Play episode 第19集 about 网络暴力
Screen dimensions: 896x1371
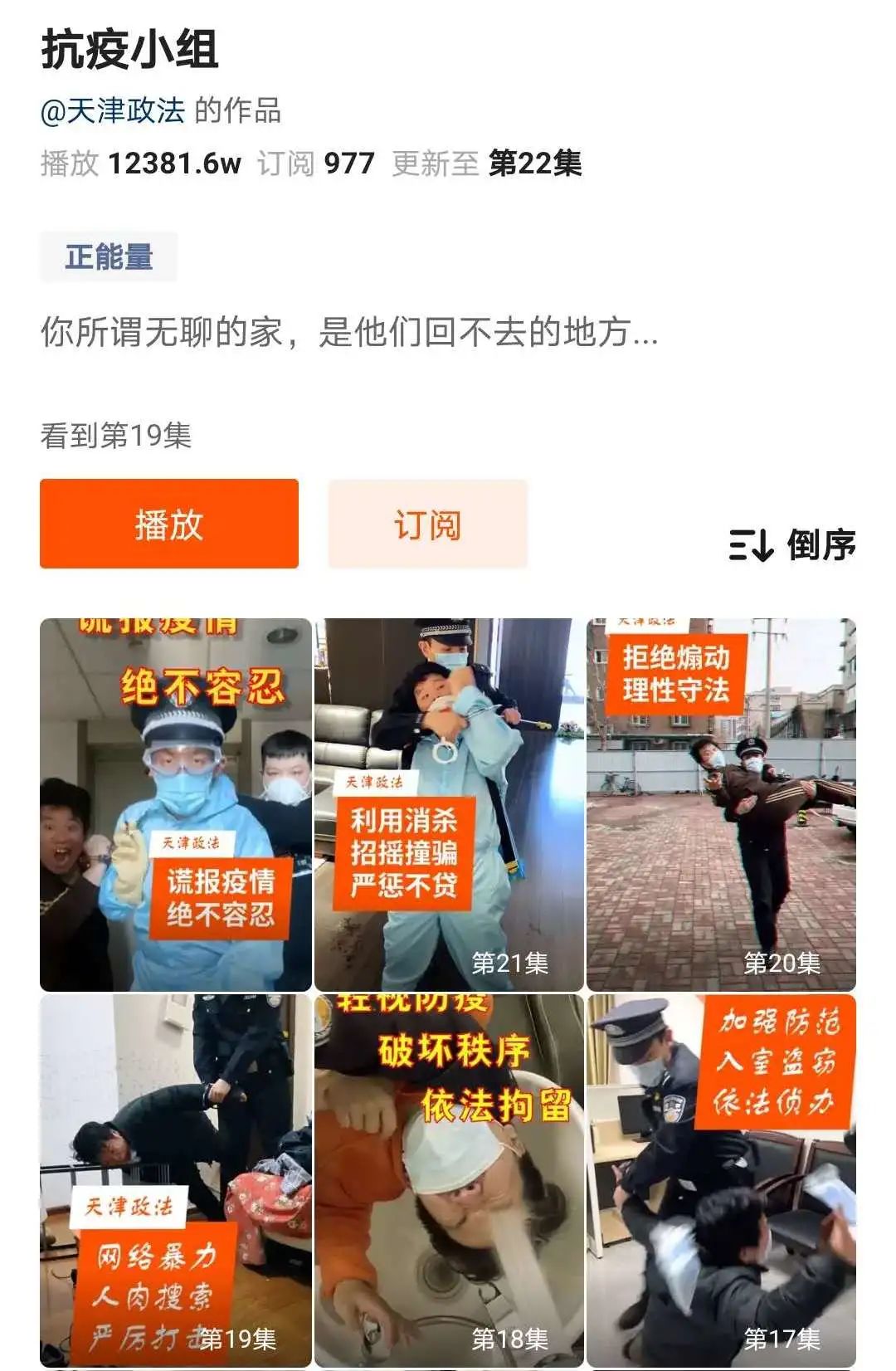pyautogui.click(x=176, y=1180)
